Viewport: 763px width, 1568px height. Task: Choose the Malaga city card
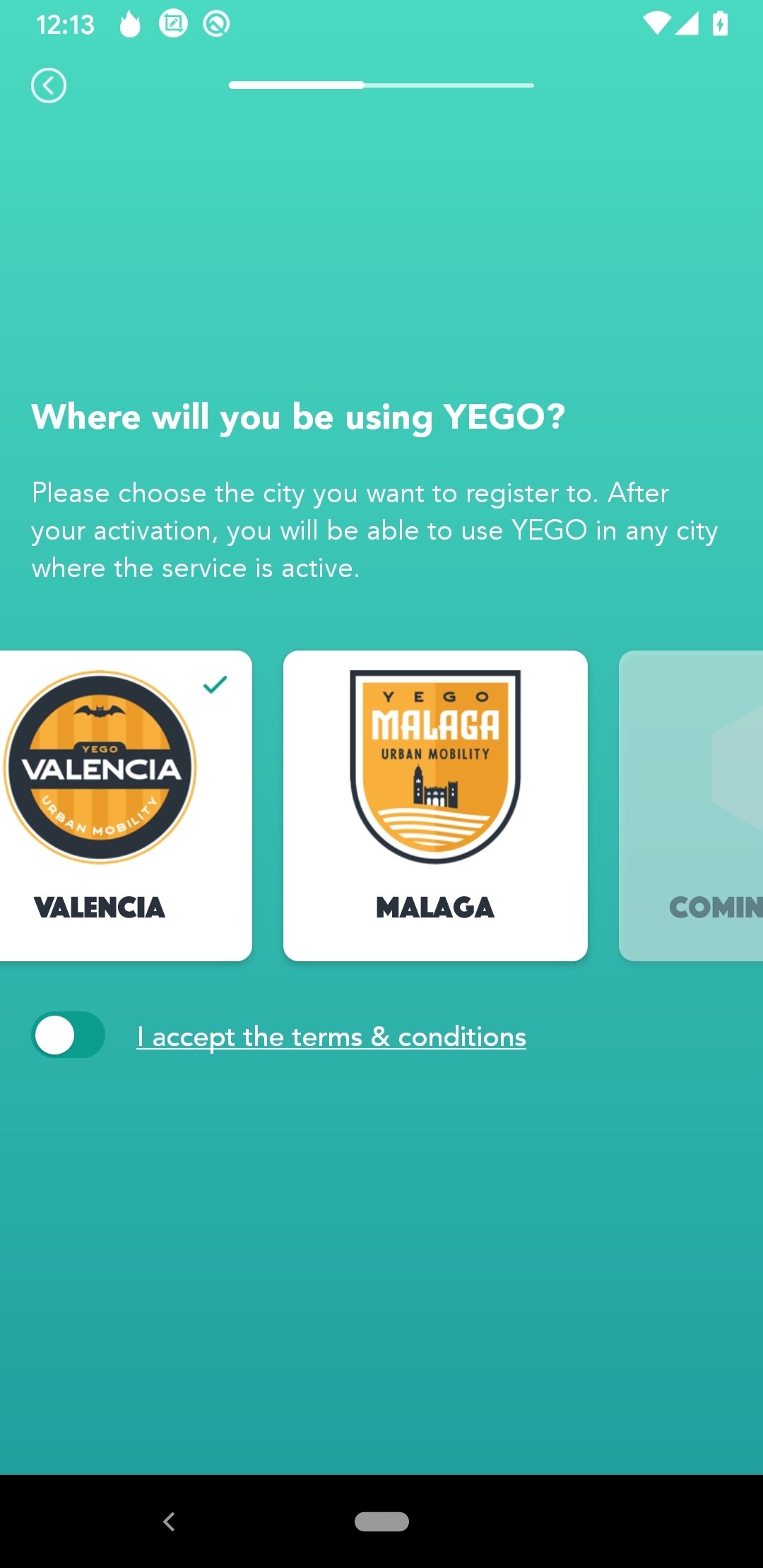click(435, 806)
